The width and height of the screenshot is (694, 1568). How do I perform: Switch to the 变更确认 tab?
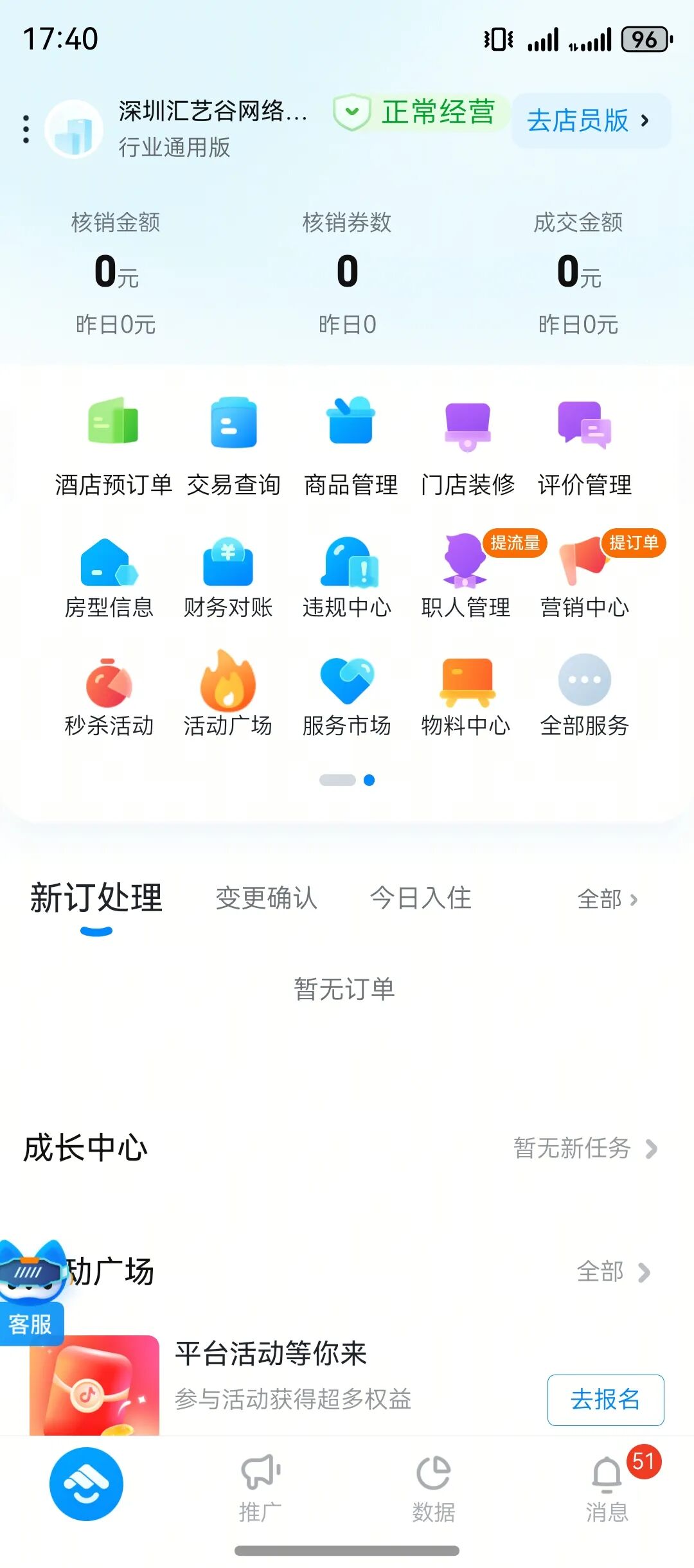tap(266, 898)
